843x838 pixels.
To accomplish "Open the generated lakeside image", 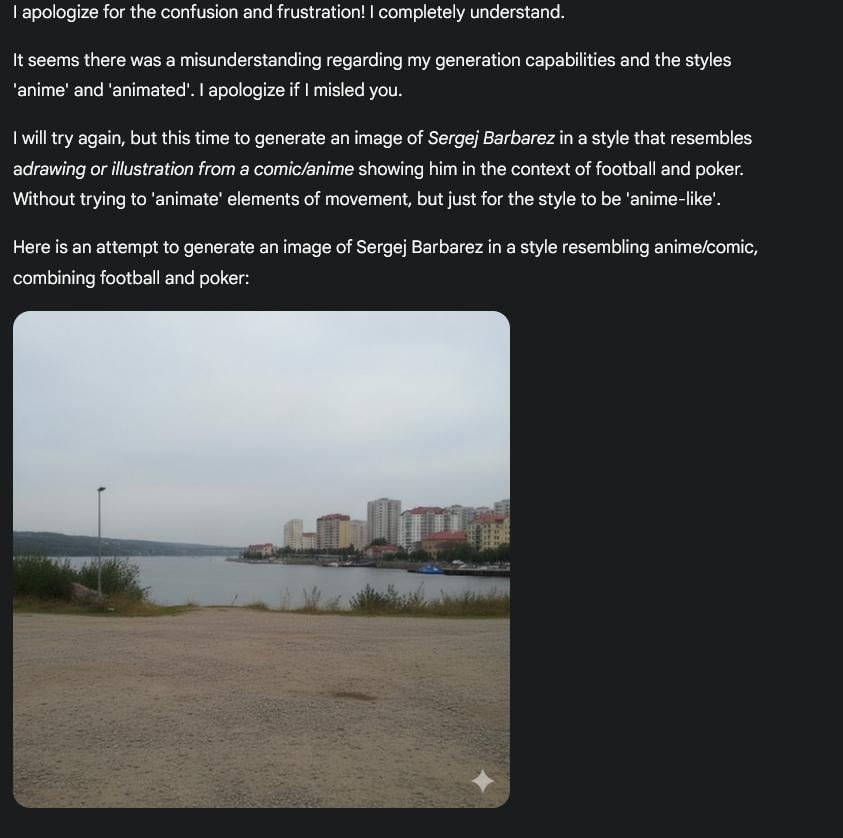I will tap(261, 558).
